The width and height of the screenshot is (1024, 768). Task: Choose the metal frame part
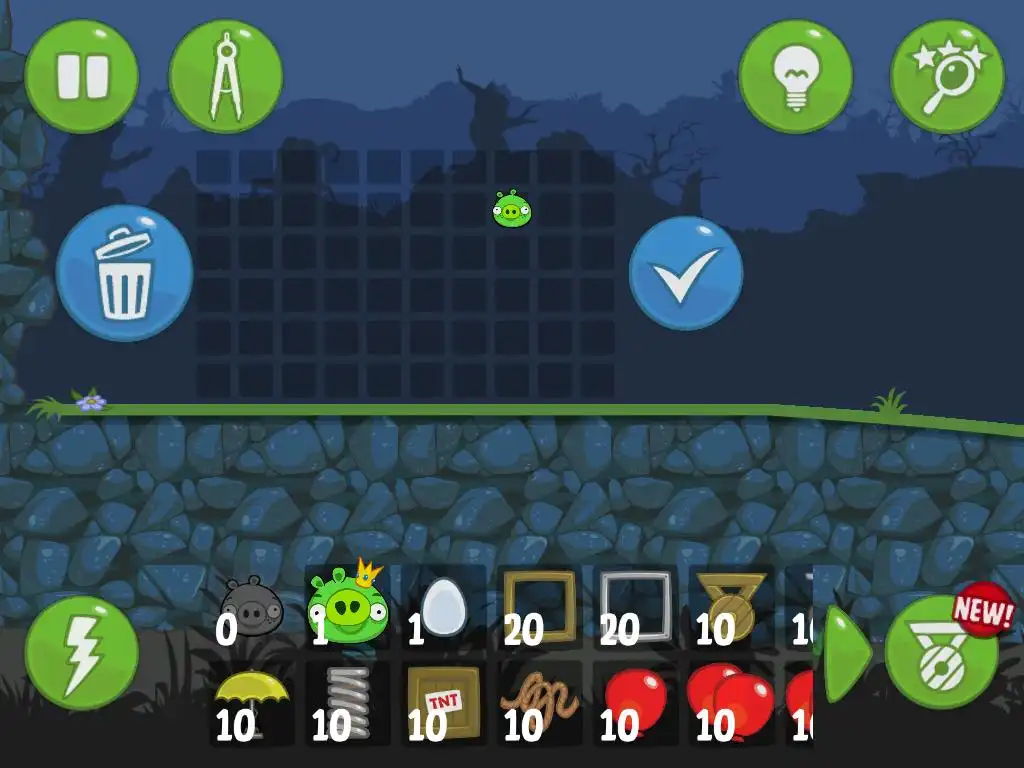click(635, 606)
